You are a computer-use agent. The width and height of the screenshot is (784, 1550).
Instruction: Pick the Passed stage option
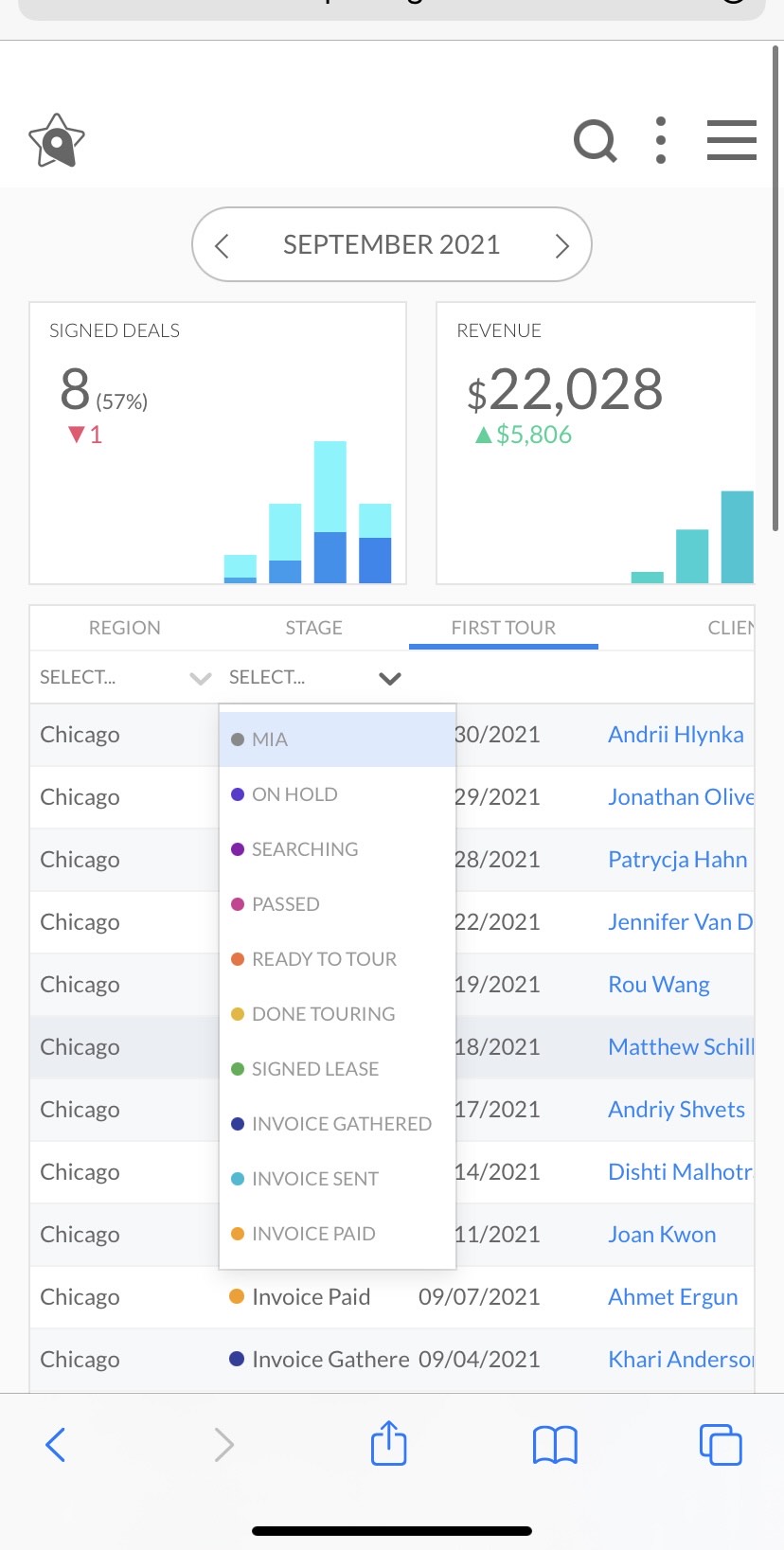pos(338,904)
